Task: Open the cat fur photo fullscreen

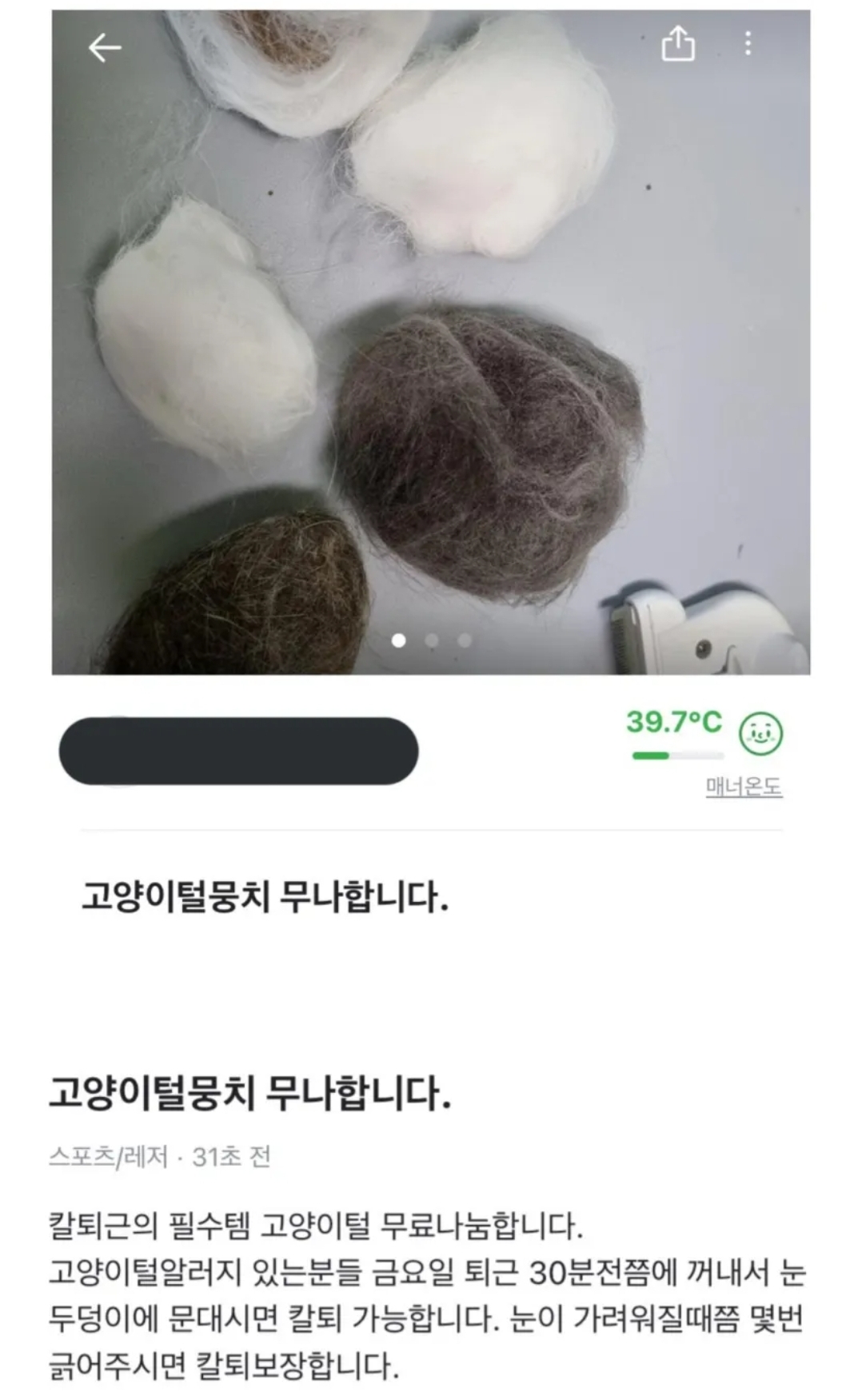Action: [x=430, y=344]
